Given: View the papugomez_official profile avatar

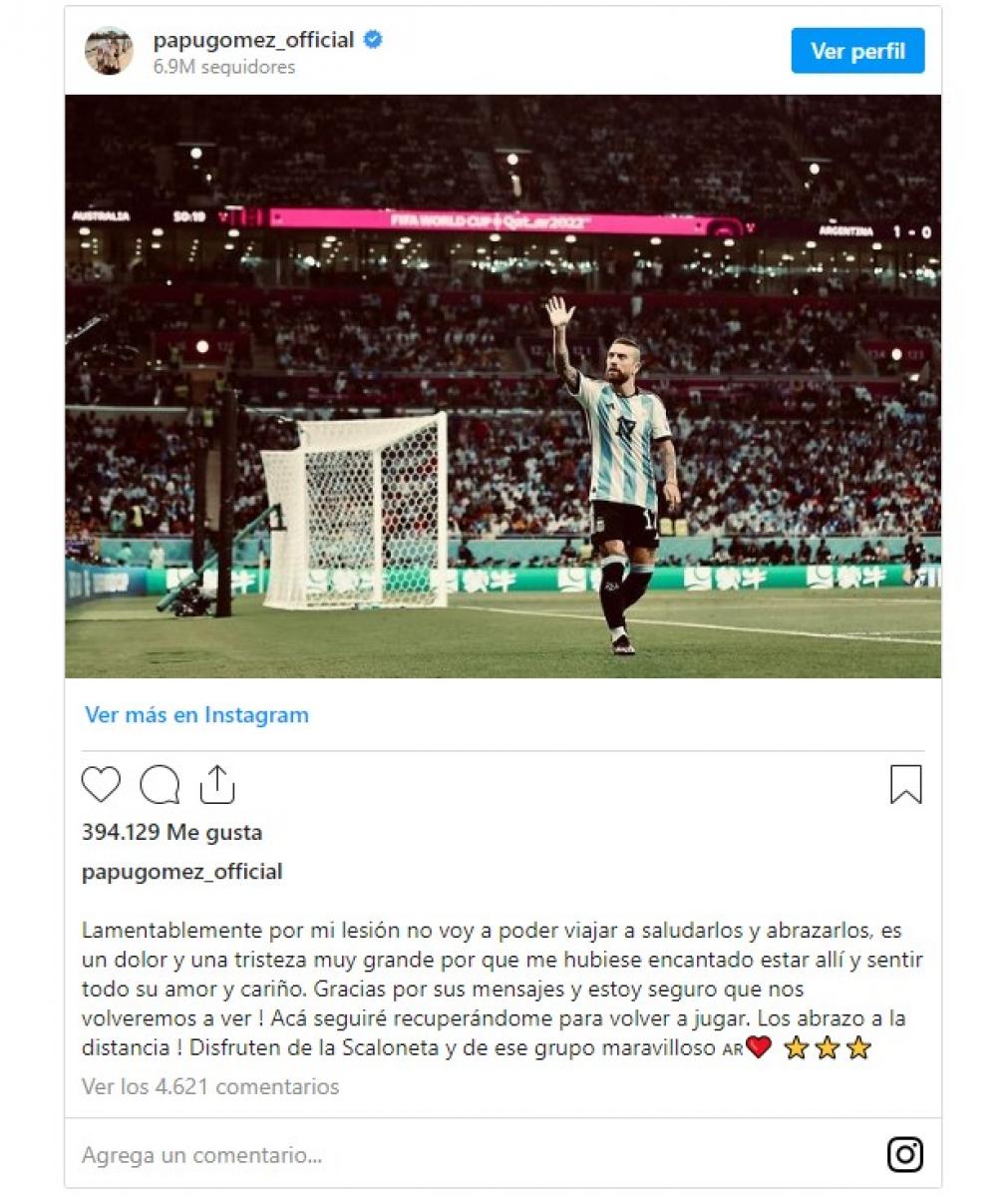Looking at the screenshot, I should click(x=109, y=51).
